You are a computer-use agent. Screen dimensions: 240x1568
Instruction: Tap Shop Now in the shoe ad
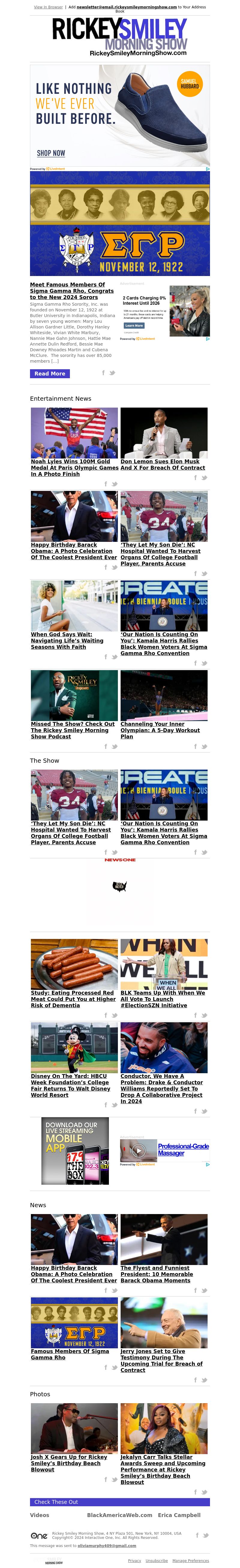pos(51,153)
